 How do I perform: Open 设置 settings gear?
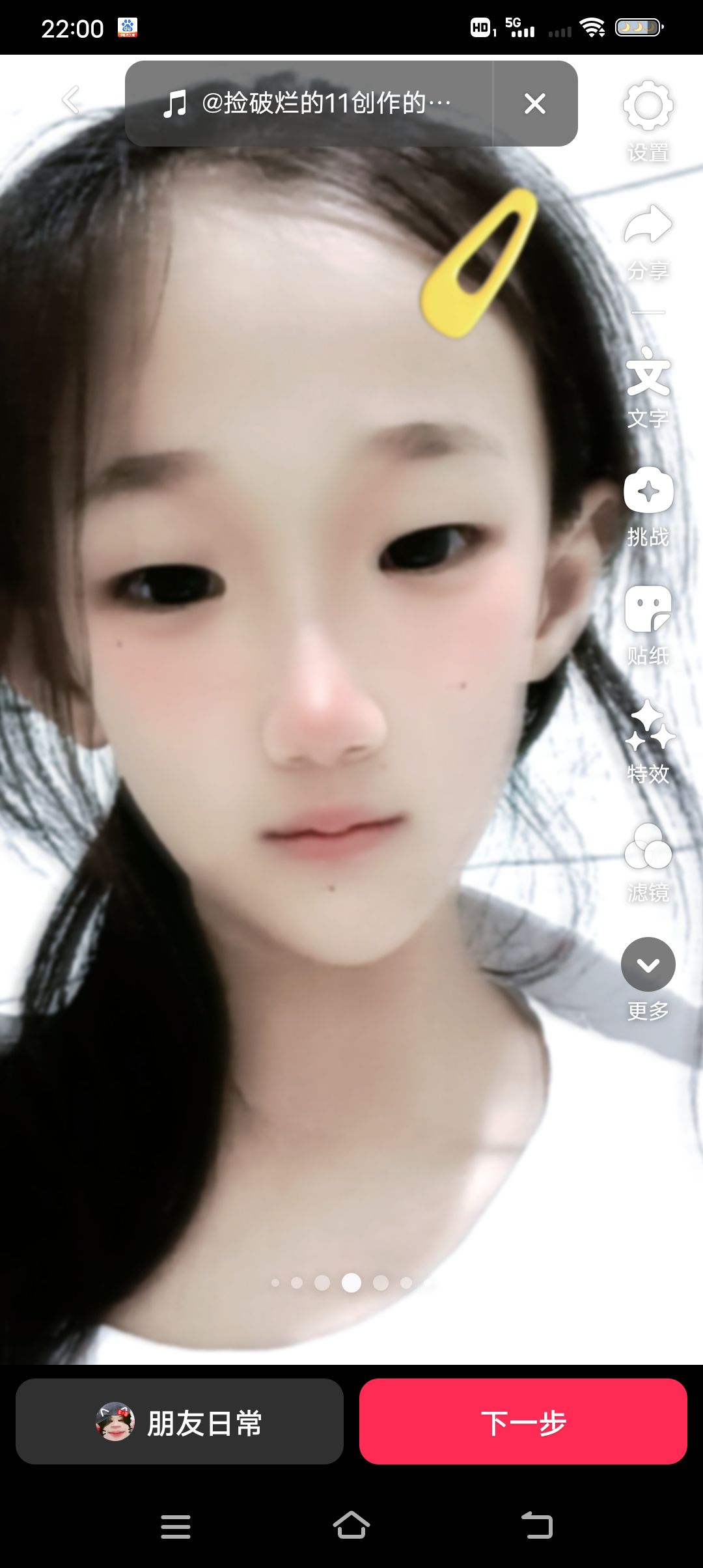click(x=648, y=121)
